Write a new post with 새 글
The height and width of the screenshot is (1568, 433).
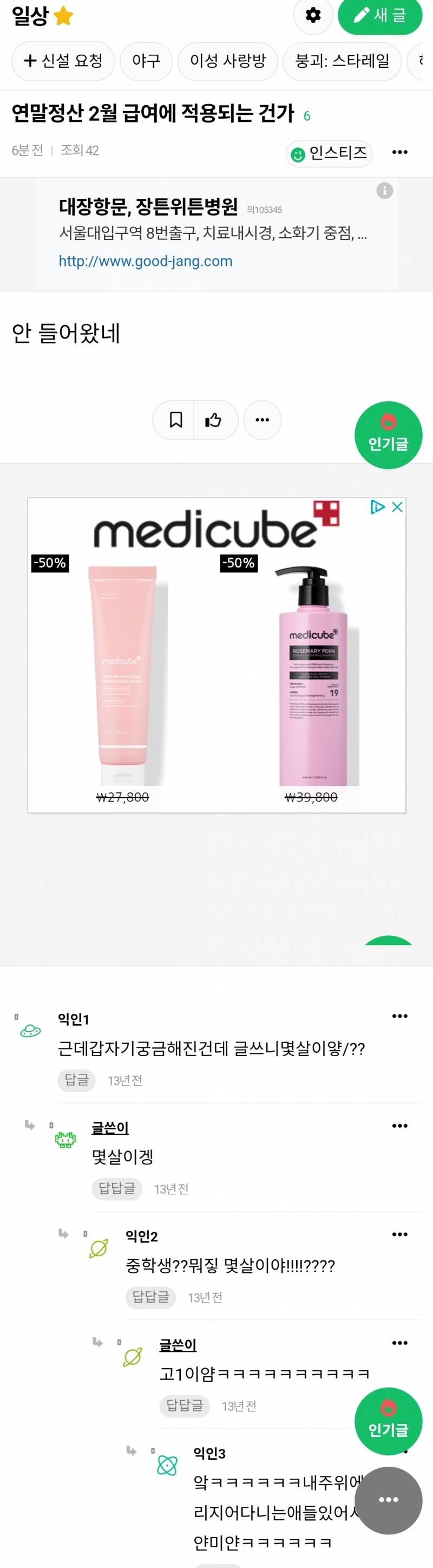380,15
